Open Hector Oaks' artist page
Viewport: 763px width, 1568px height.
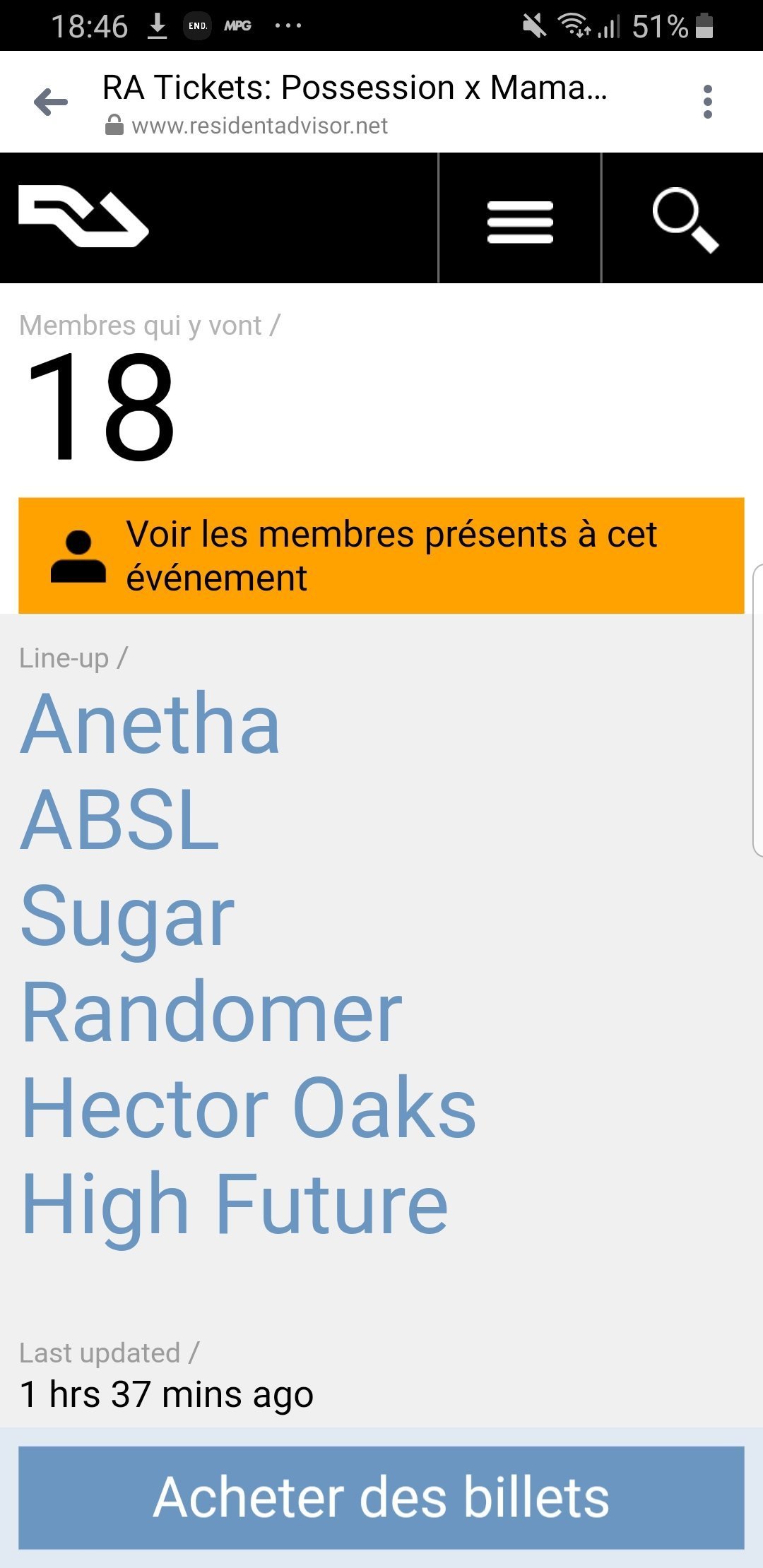pyautogui.click(x=249, y=1107)
